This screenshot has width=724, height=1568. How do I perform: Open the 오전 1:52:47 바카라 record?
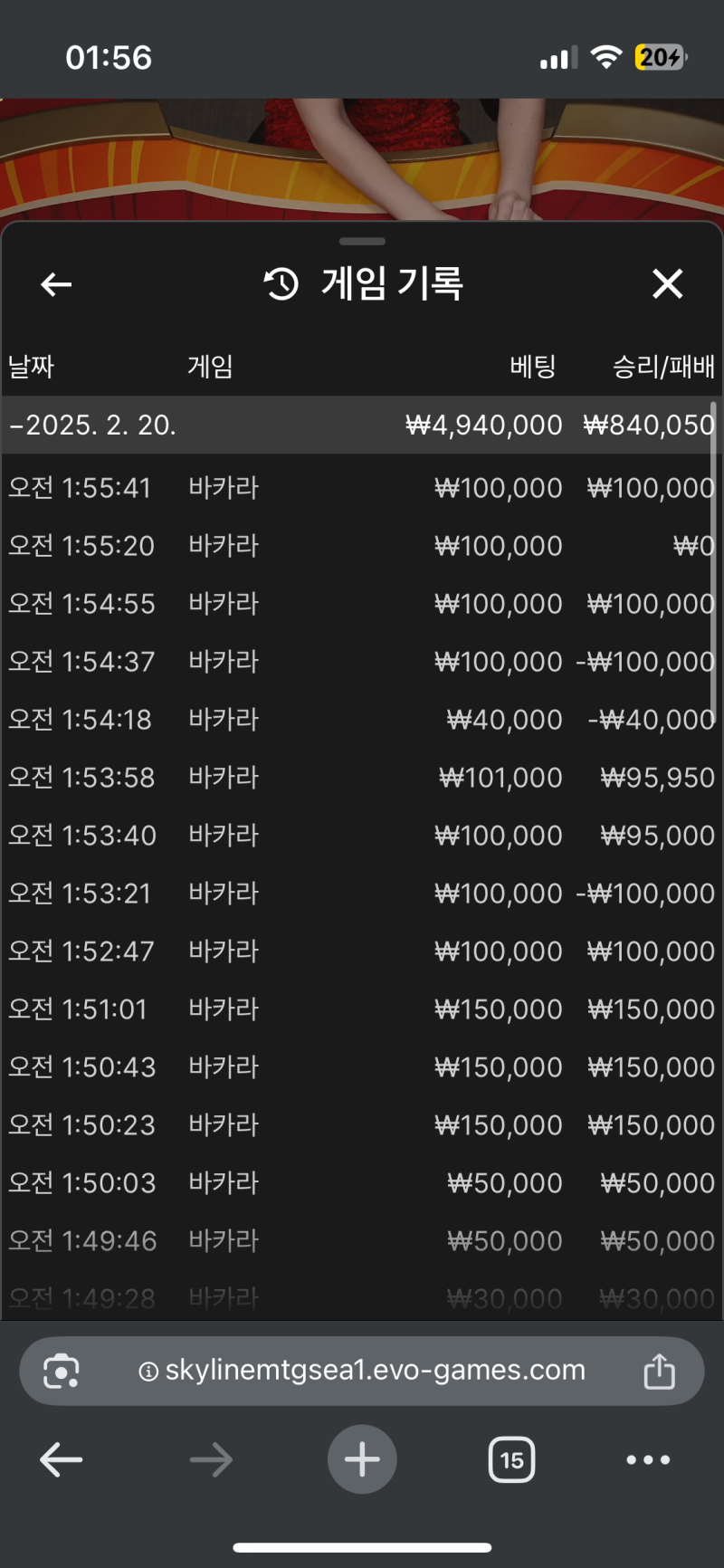point(360,951)
